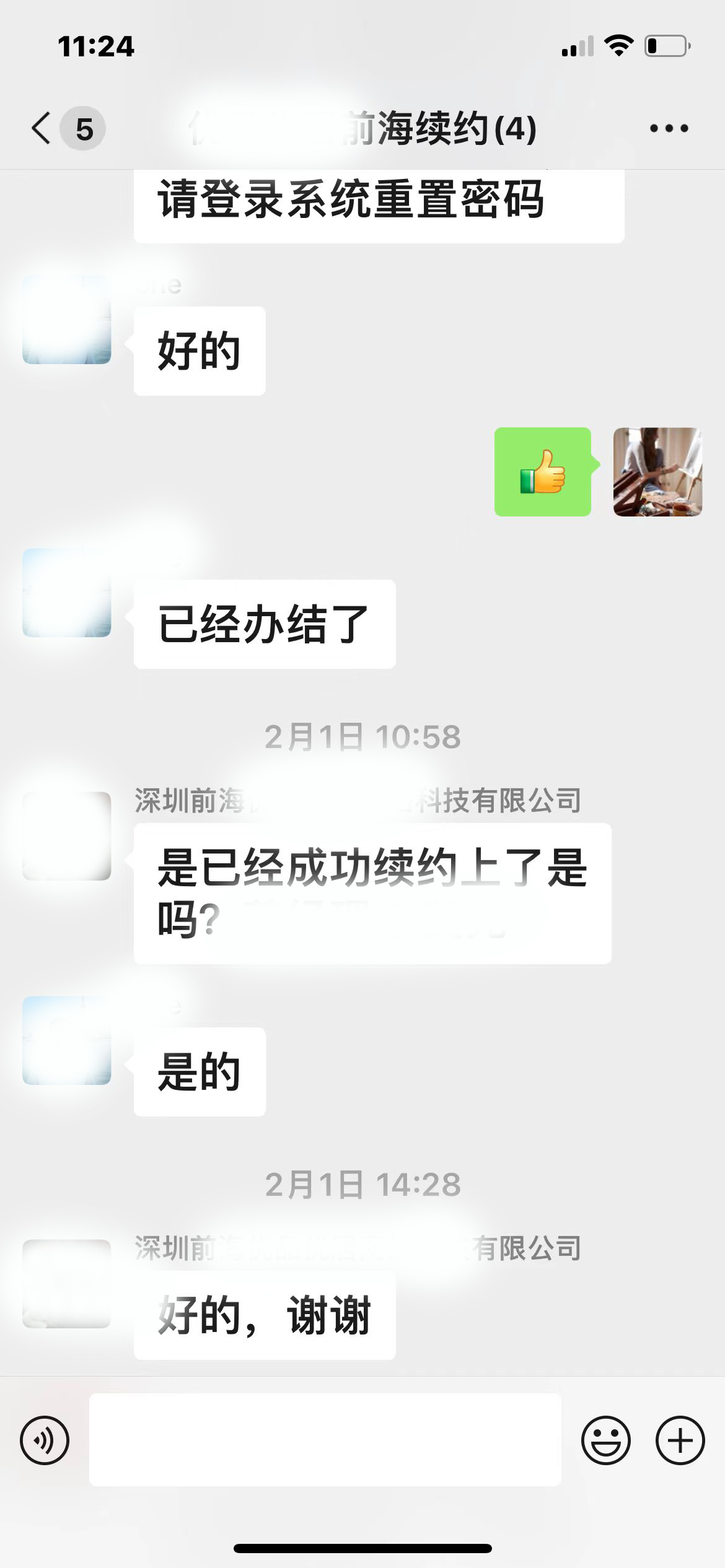This screenshot has height=1568, width=725.
Task: Tap unread badge showing 5
Action: tap(82, 128)
